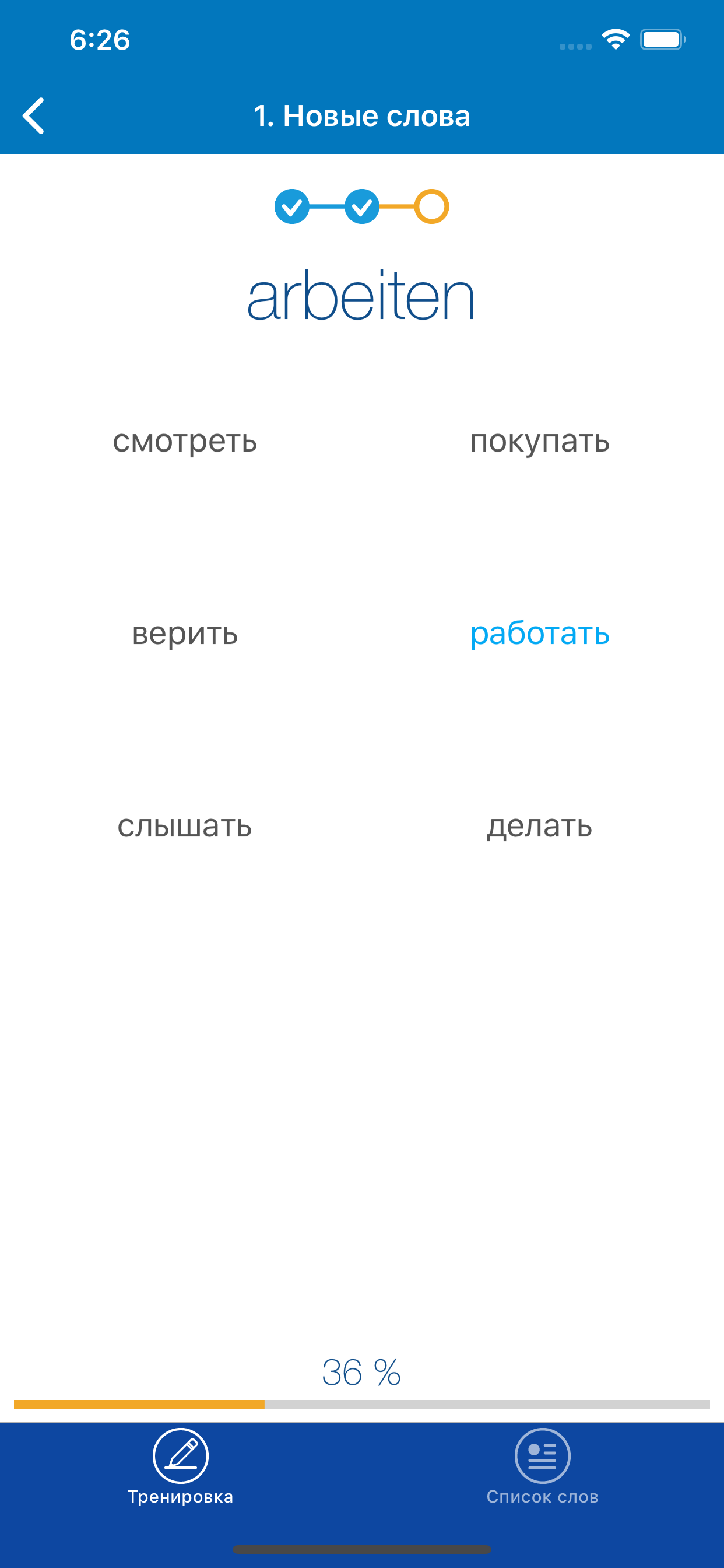Tap the Тренировка pencil icon

point(181,1458)
